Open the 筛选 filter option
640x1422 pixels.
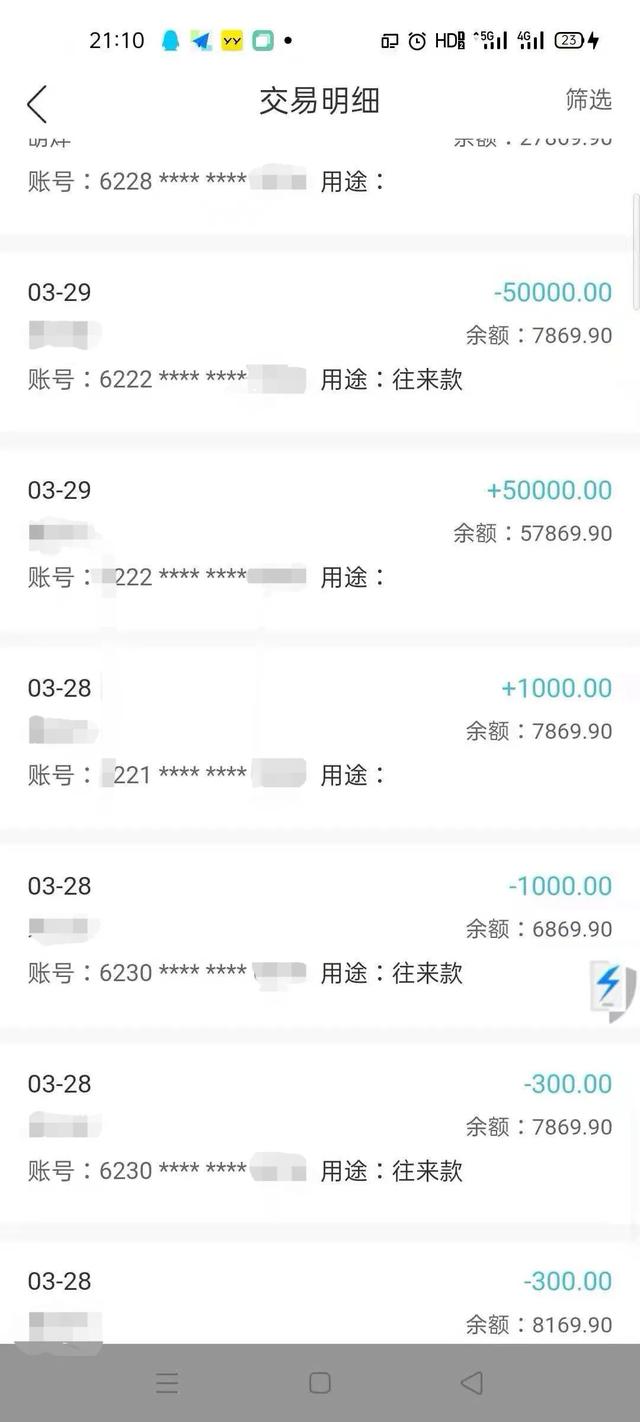(588, 99)
